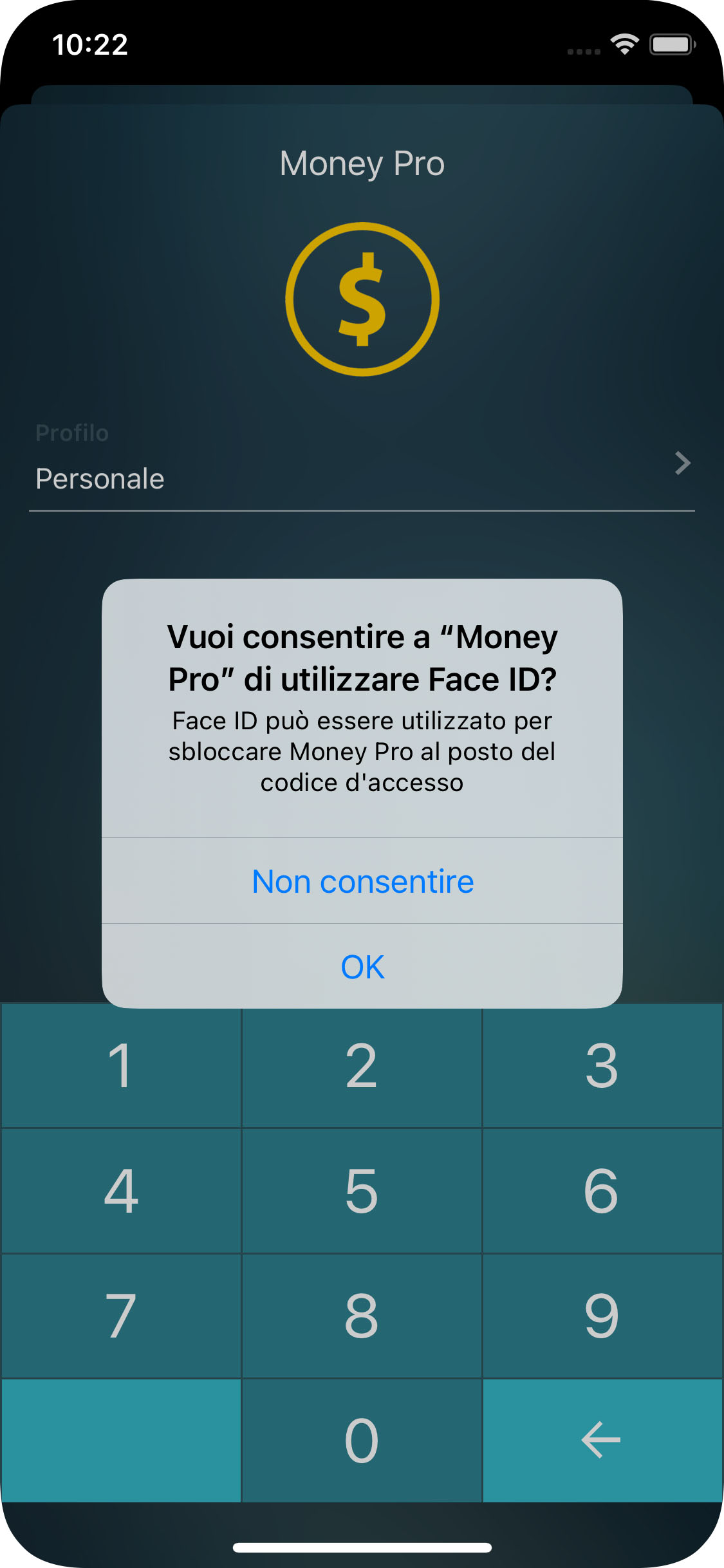Tap the Wi-Fi icon in the status bar

click(622, 42)
